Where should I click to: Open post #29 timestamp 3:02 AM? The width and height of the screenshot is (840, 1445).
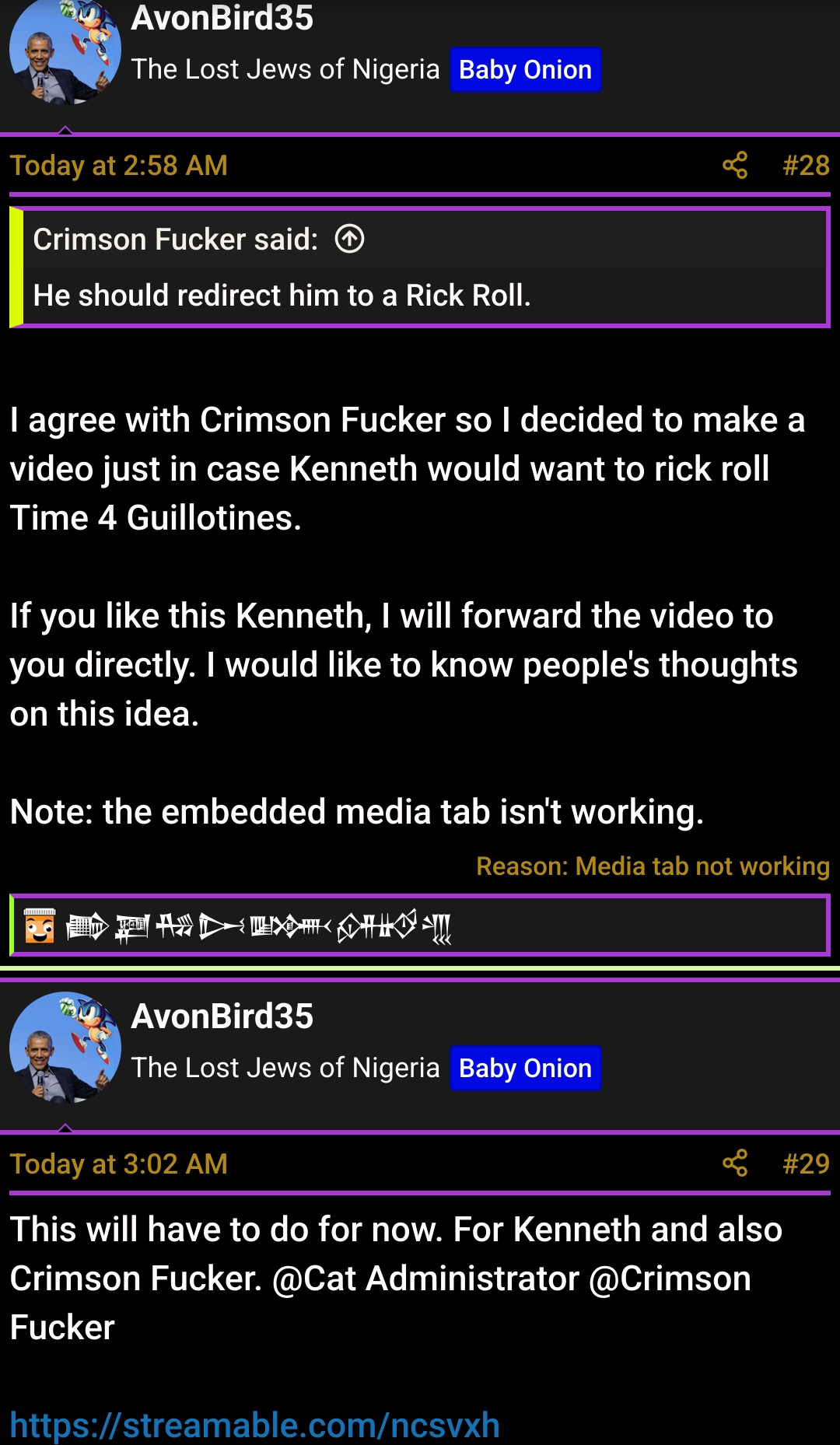point(118,1163)
